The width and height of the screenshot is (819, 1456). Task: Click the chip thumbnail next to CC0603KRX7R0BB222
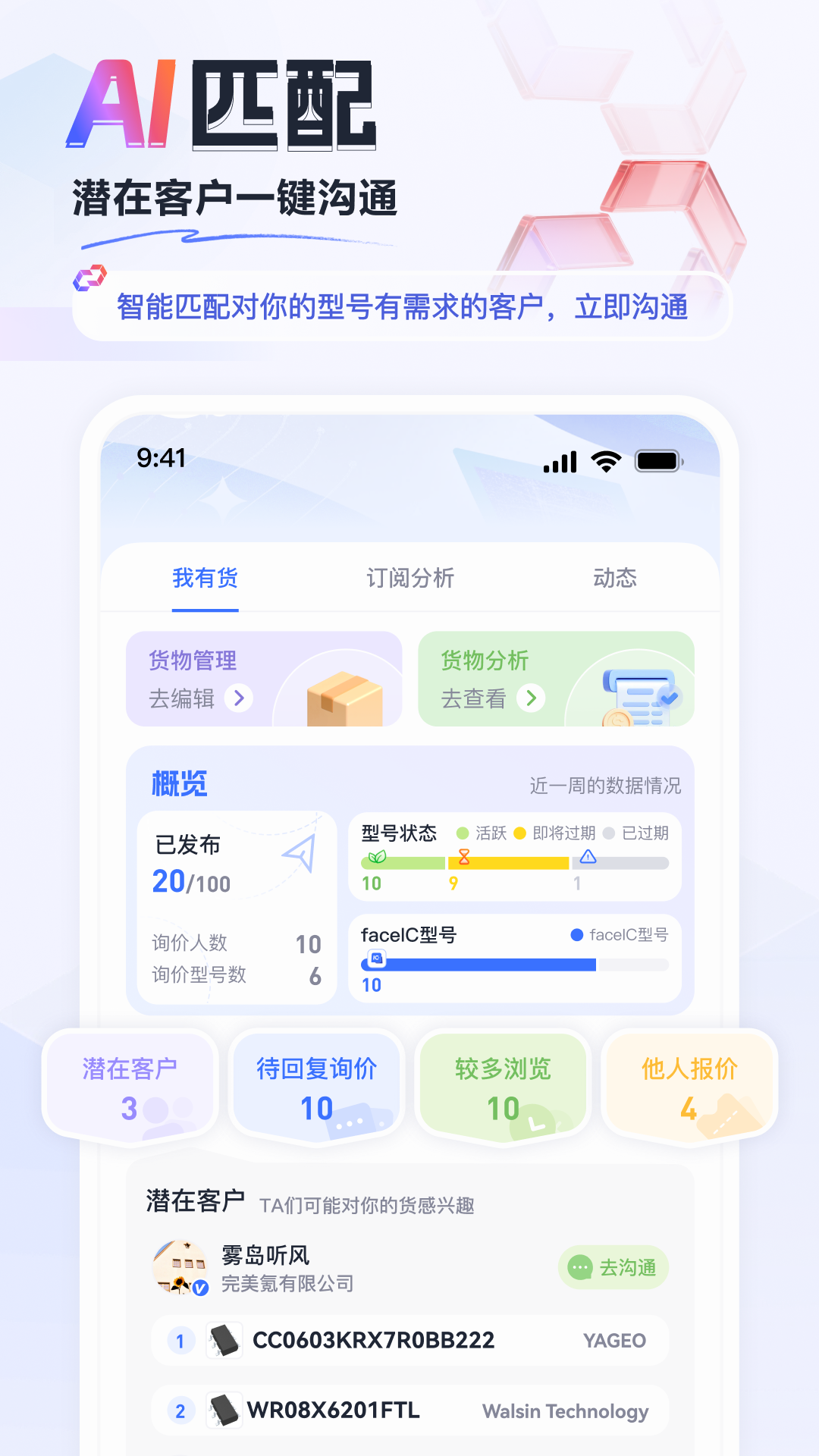coord(224,1340)
